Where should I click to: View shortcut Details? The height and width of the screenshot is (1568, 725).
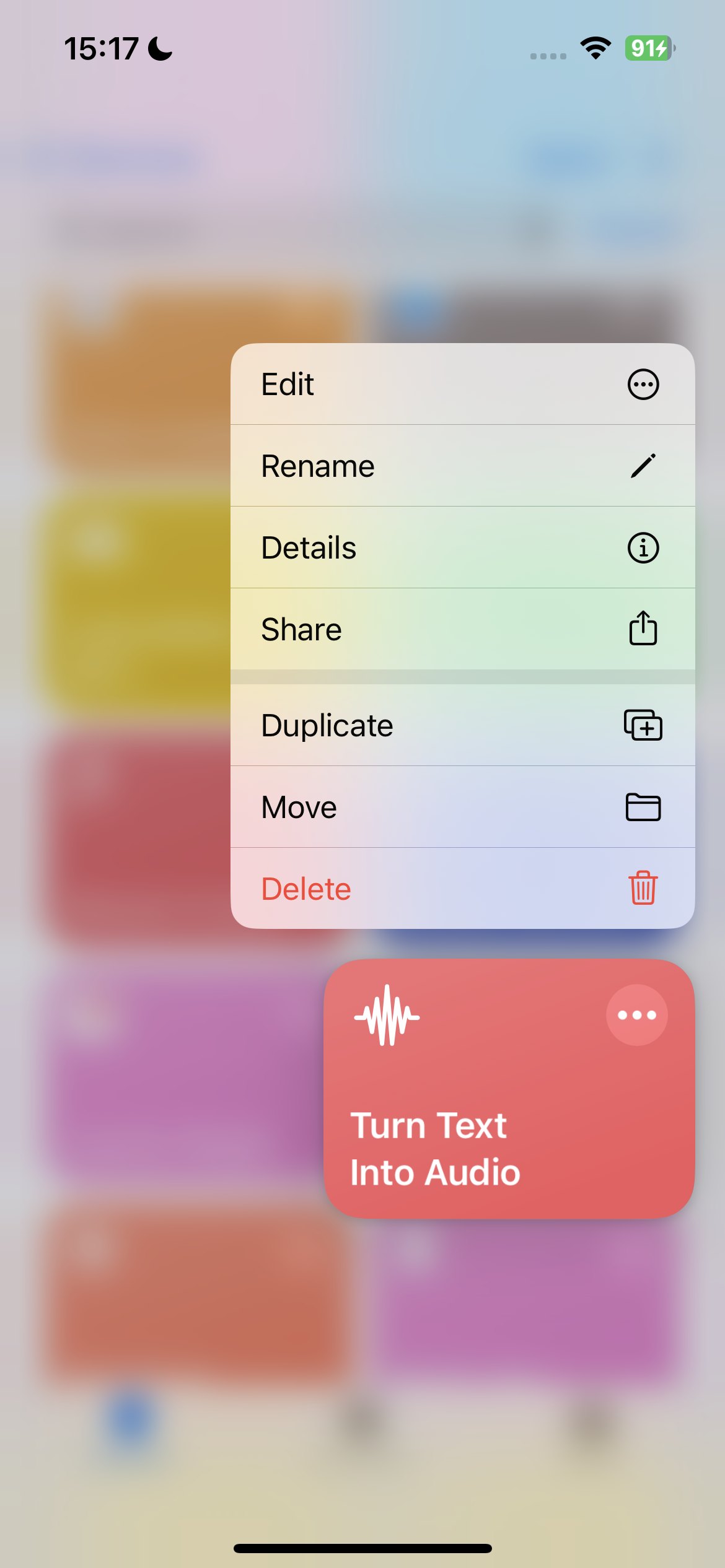(462, 547)
